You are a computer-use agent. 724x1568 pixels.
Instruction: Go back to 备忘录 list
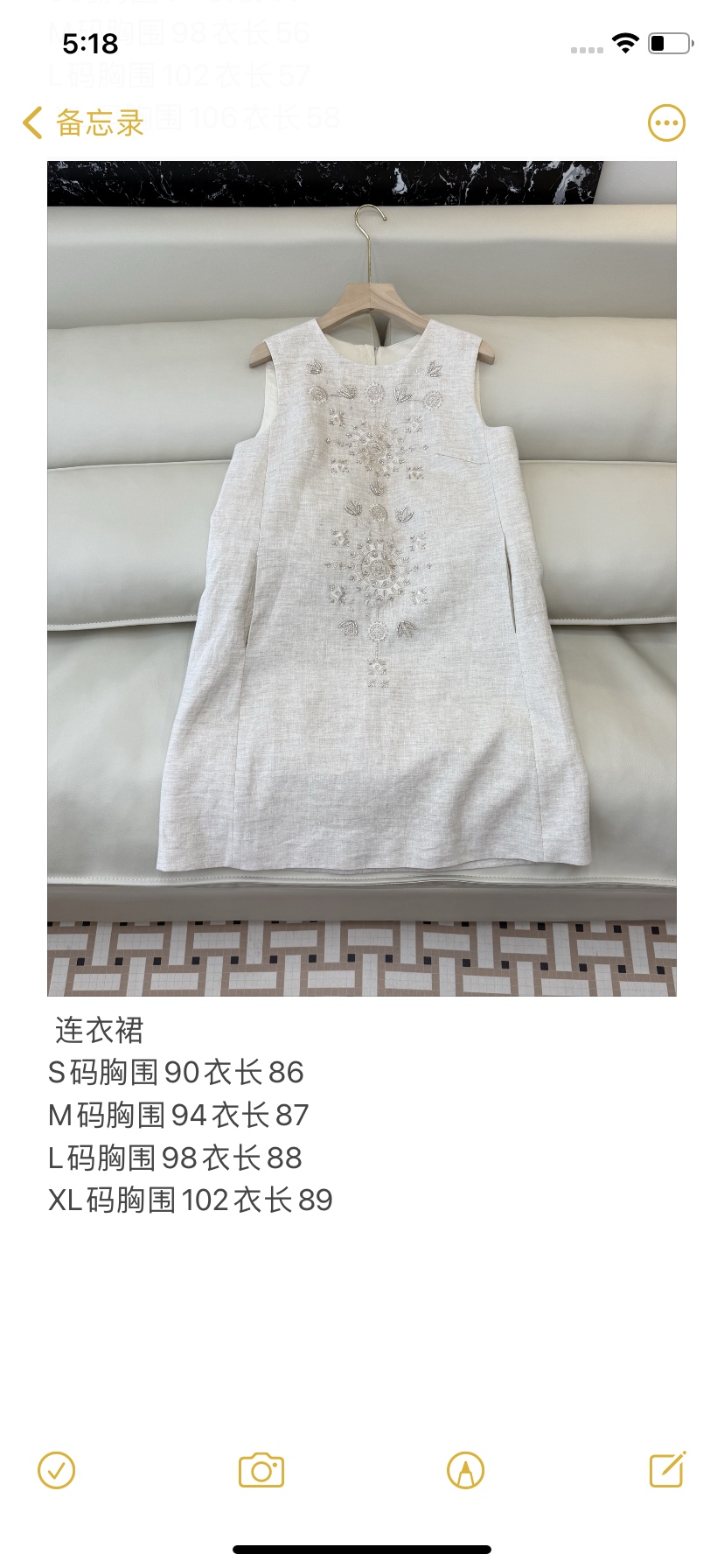(x=83, y=123)
